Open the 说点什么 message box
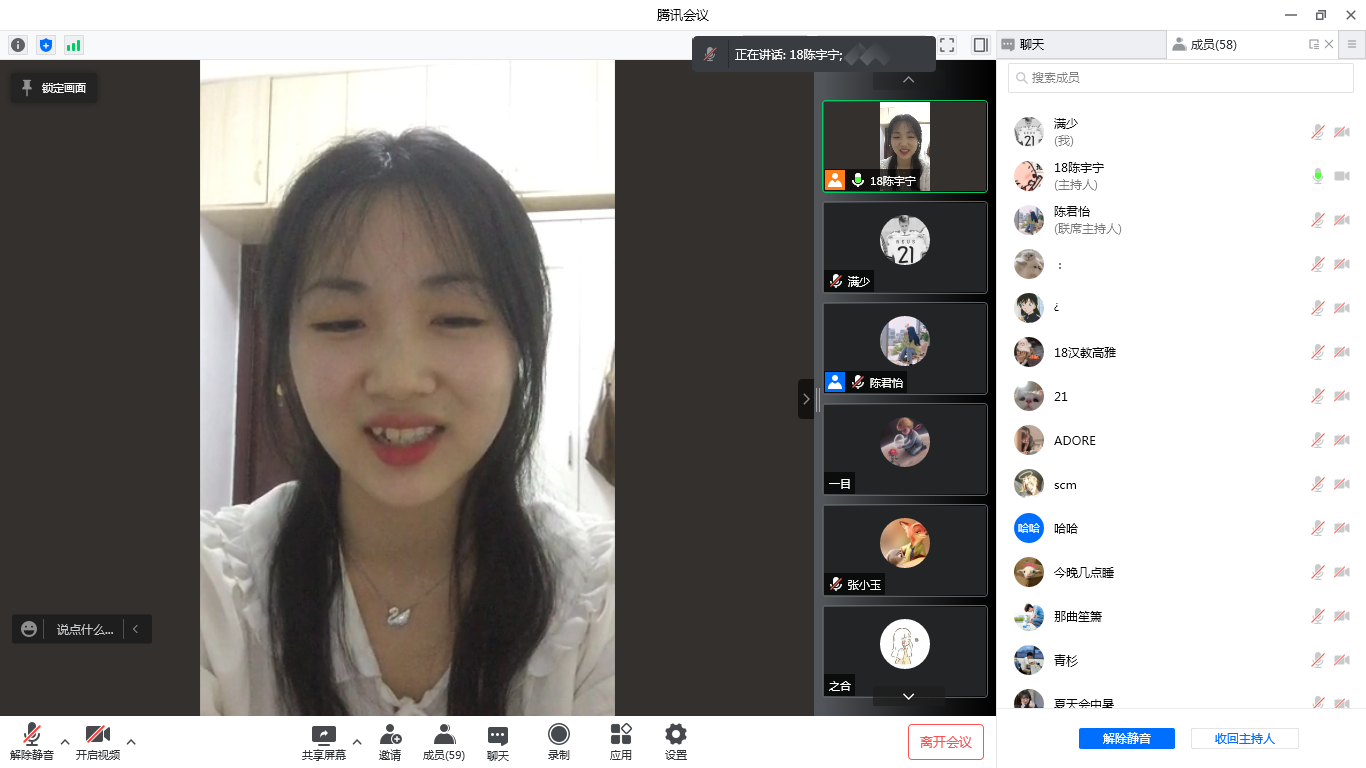Image resolution: width=1366 pixels, height=768 pixels. click(x=84, y=629)
